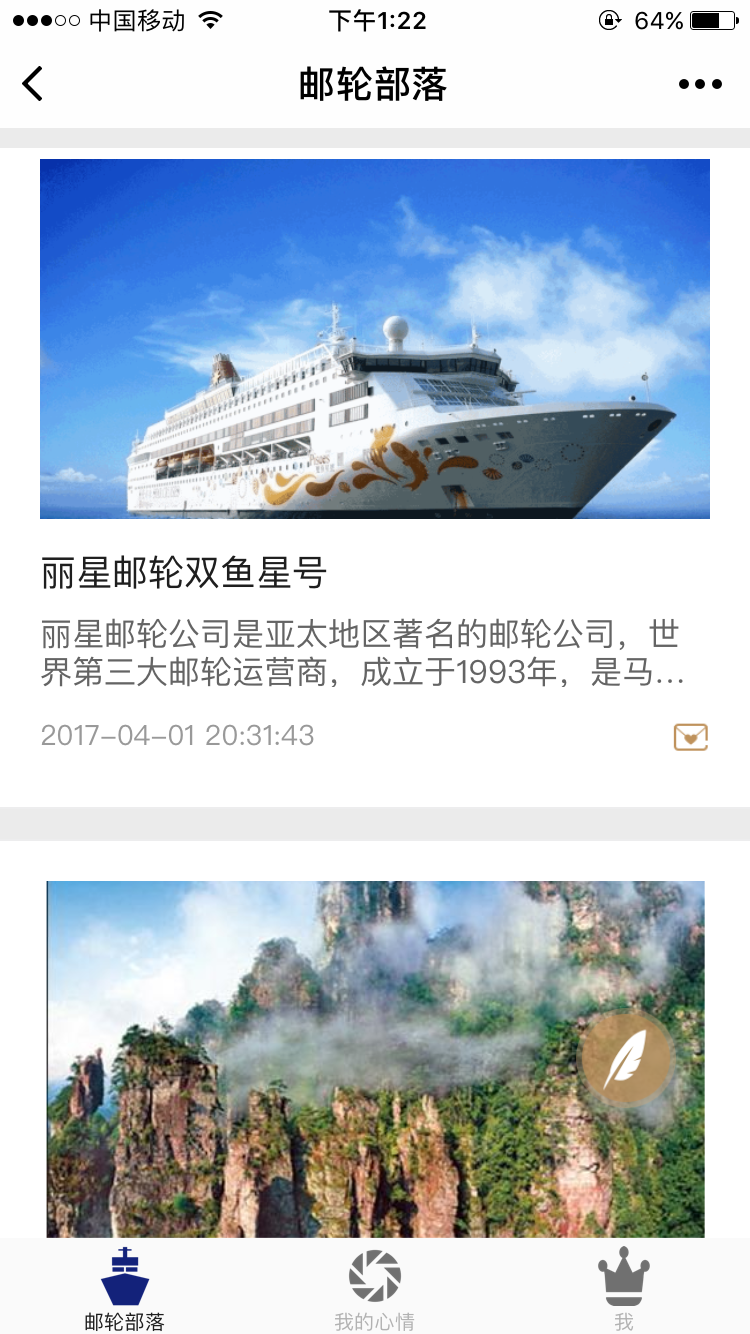Tap the envelope icon on 丽星邮轮双鱼星号 post
Screen dimensions: 750x1334
[691, 737]
